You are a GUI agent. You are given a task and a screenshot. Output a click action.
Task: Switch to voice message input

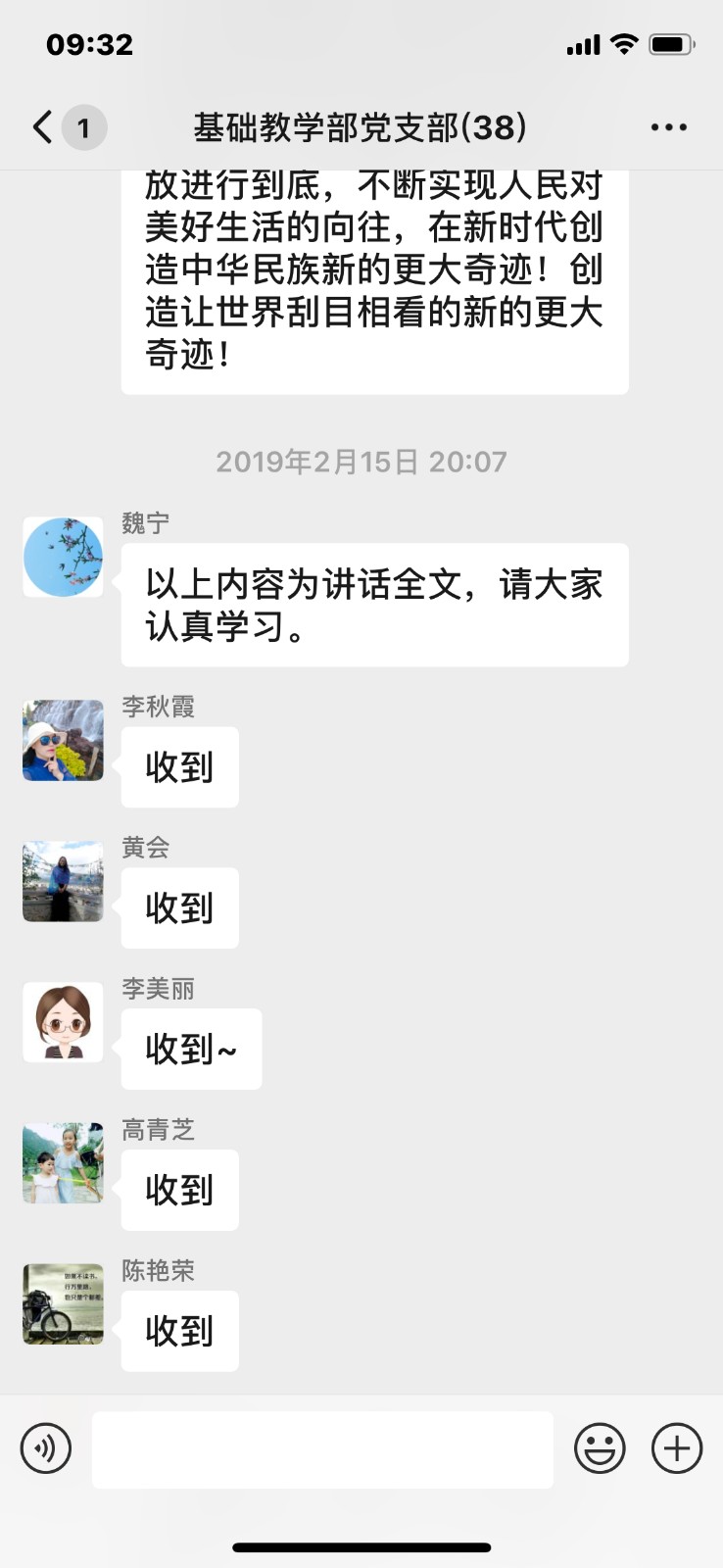[x=46, y=1448]
